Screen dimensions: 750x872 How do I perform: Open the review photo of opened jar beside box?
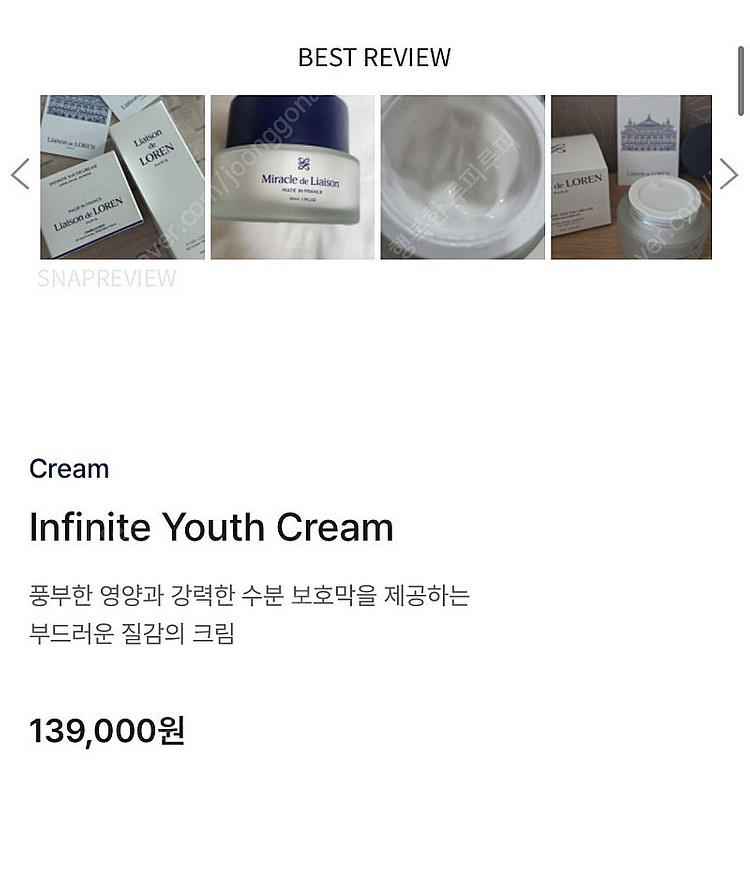click(x=631, y=177)
